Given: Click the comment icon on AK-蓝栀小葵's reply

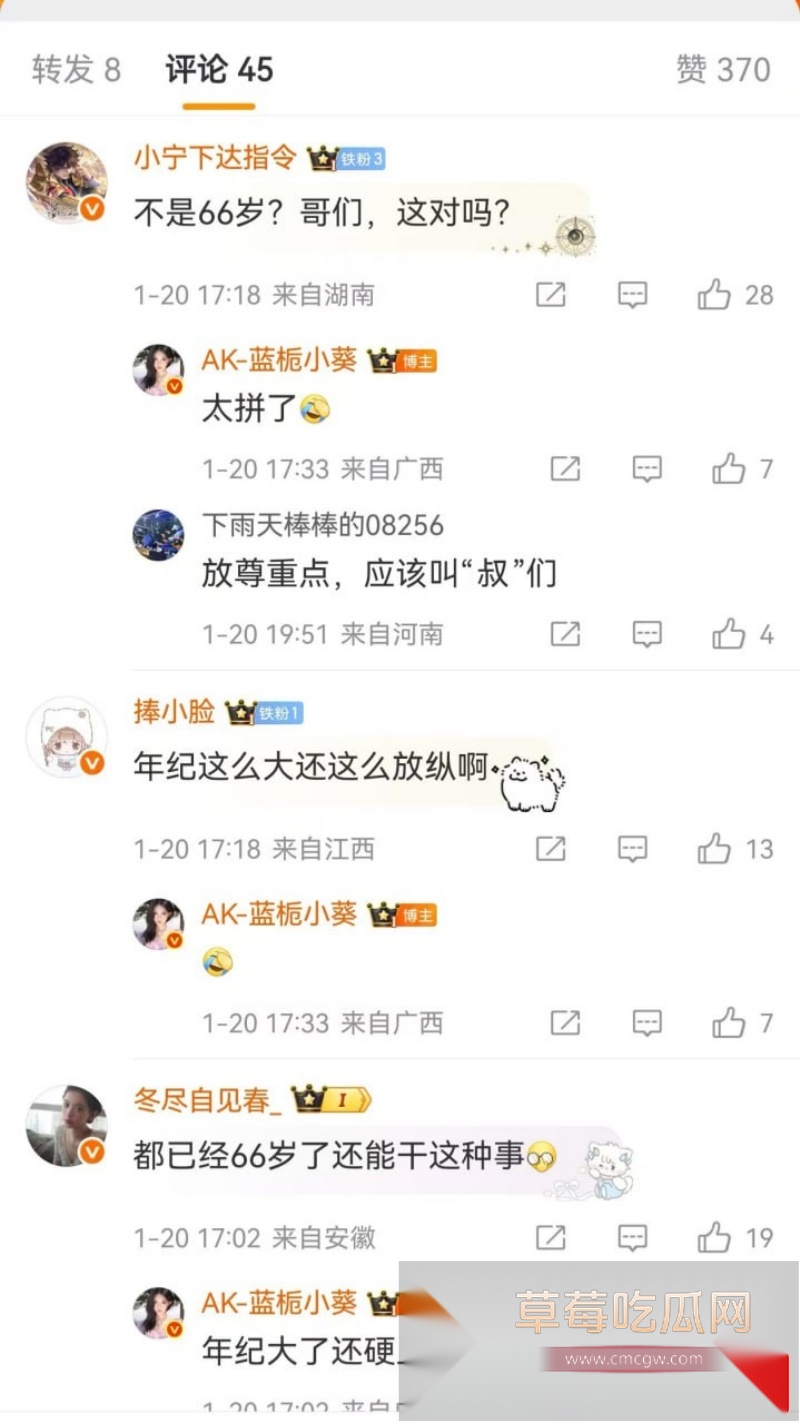Looking at the screenshot, I should pyautogui.click(x=648, y=468).
